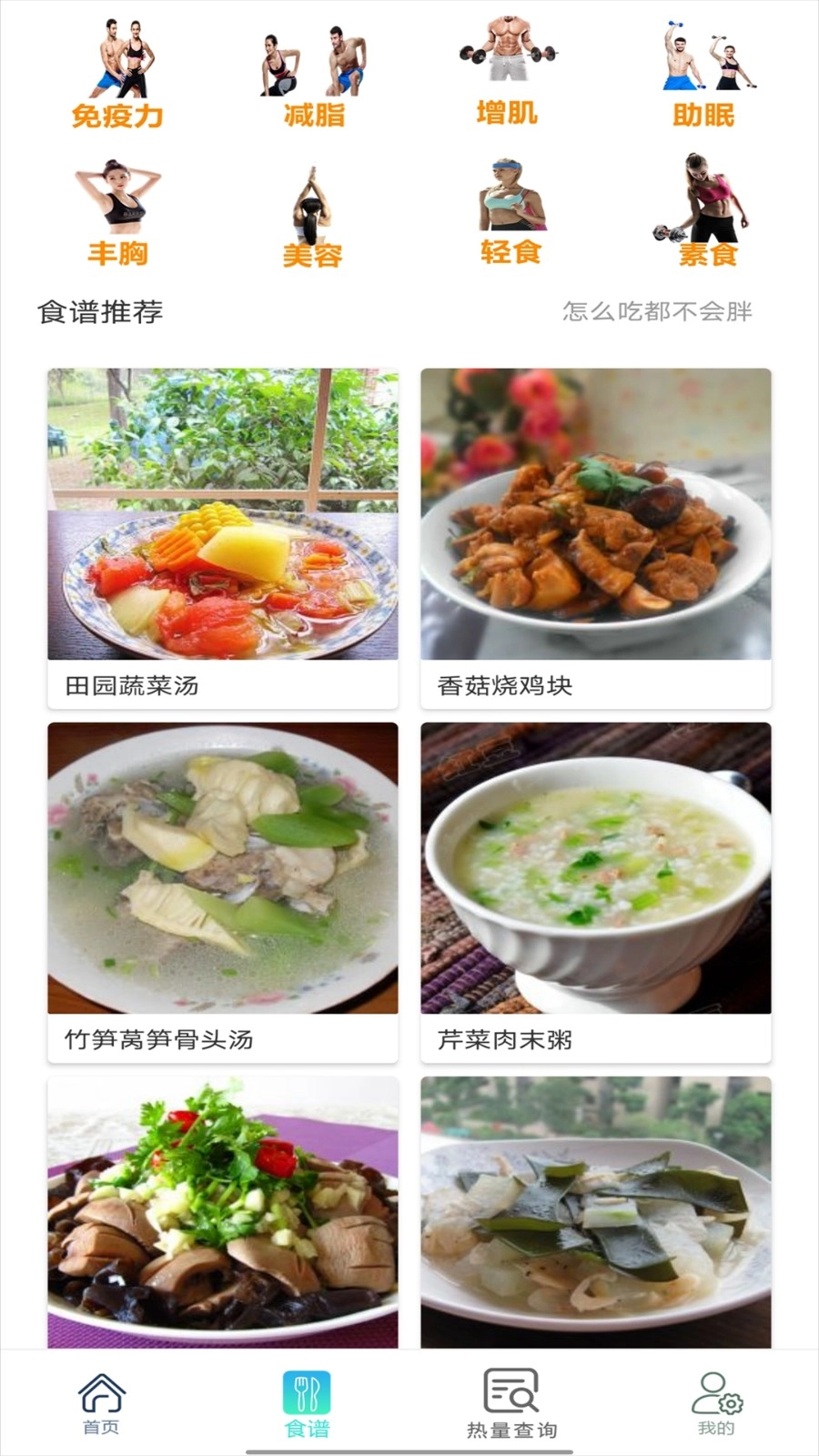Open the 助眠 sleep-aid recipe category
This screenshot has height=1456, width=819.
click(x=701, y=68)
